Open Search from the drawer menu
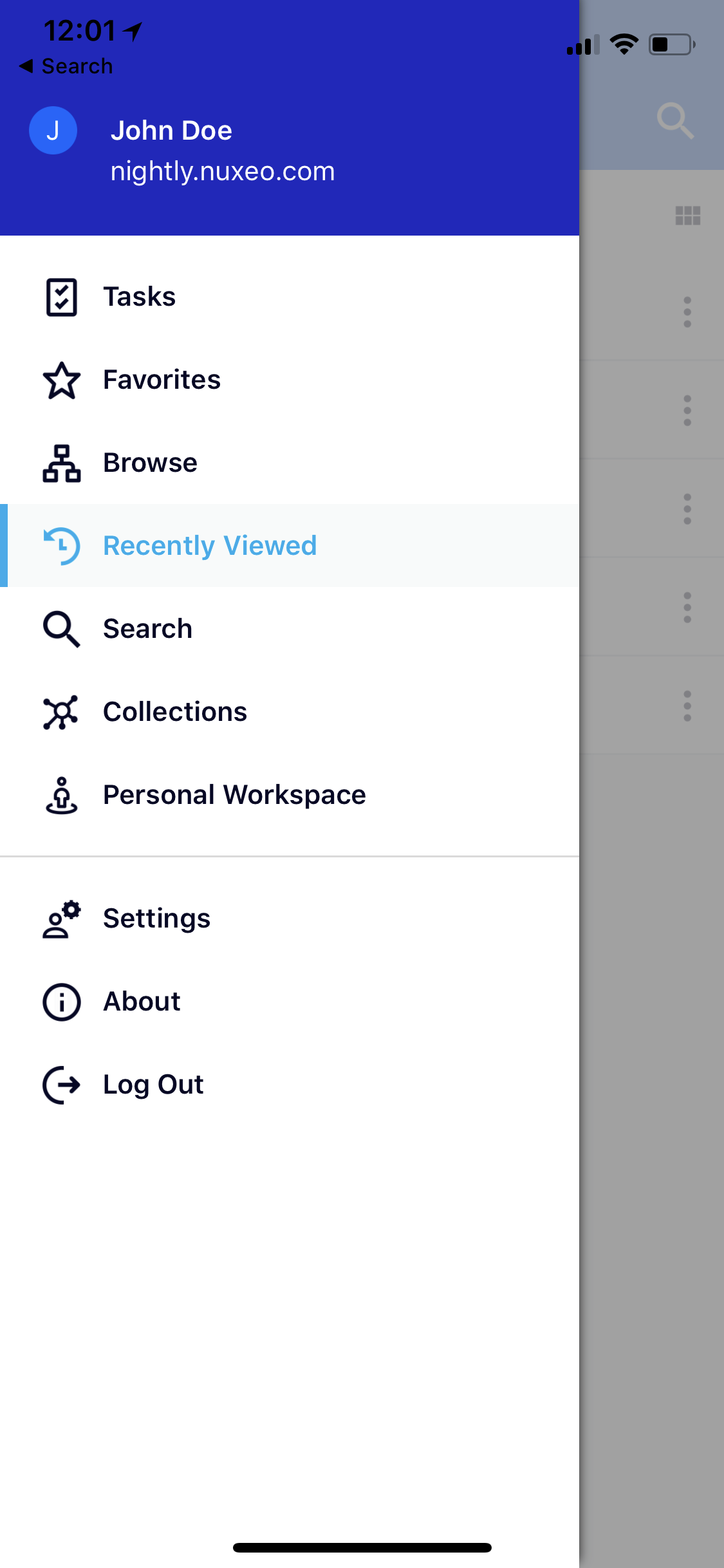724x1568 pixels. click(290, 629)
